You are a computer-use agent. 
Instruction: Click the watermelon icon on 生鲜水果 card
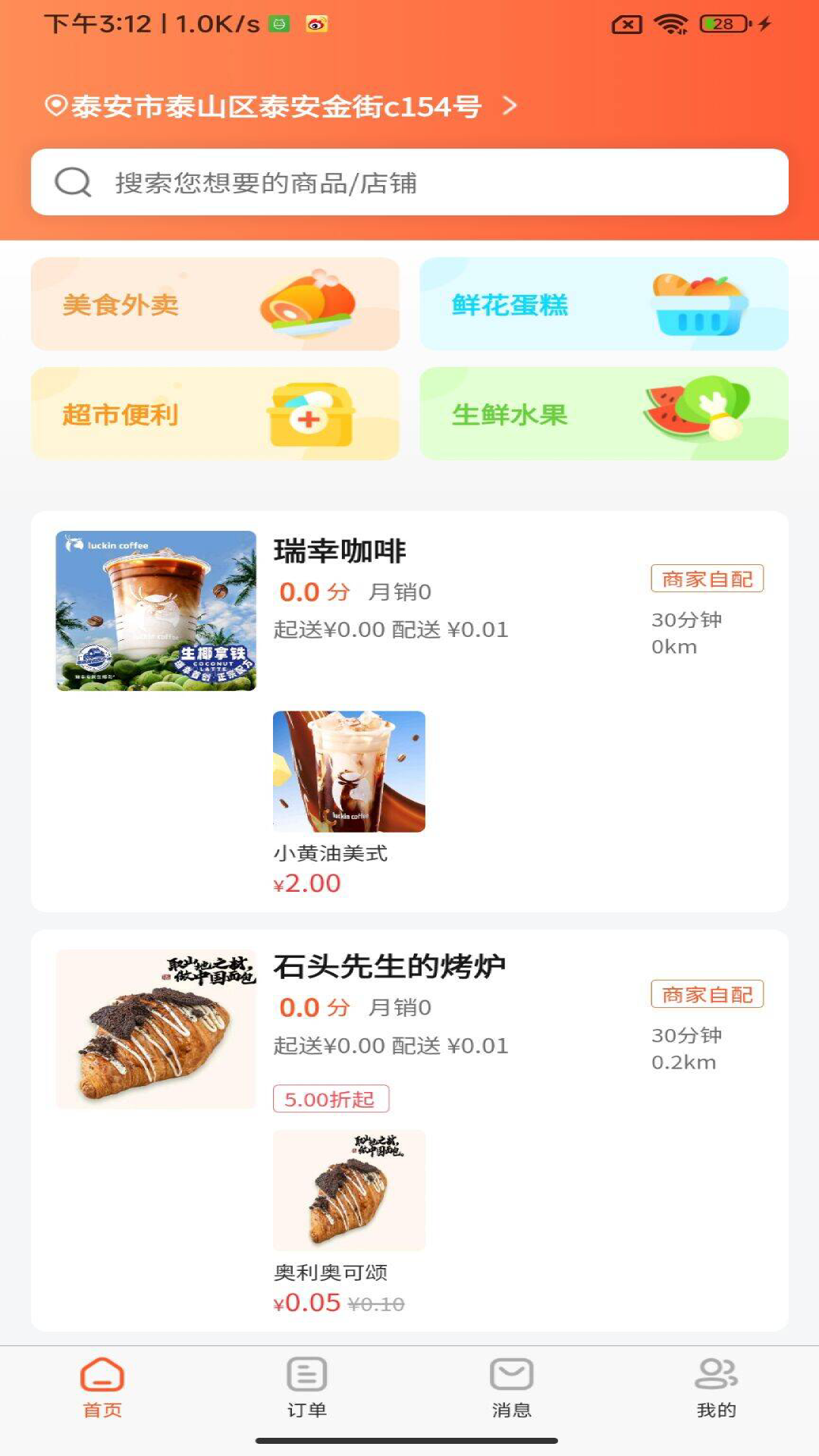coord(696,414)
